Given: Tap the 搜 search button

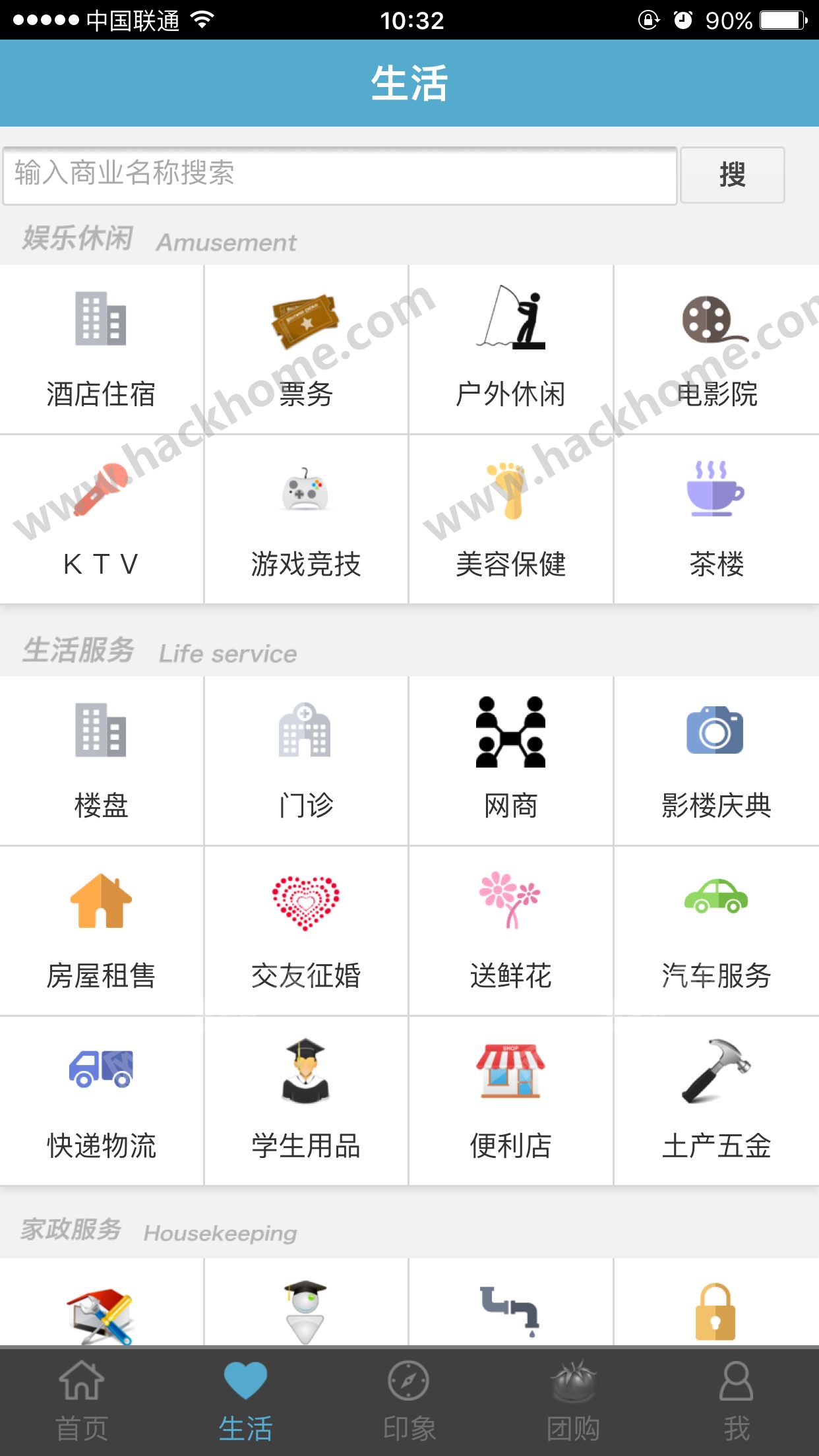Looking at the screenshot, I should [732, 175].
